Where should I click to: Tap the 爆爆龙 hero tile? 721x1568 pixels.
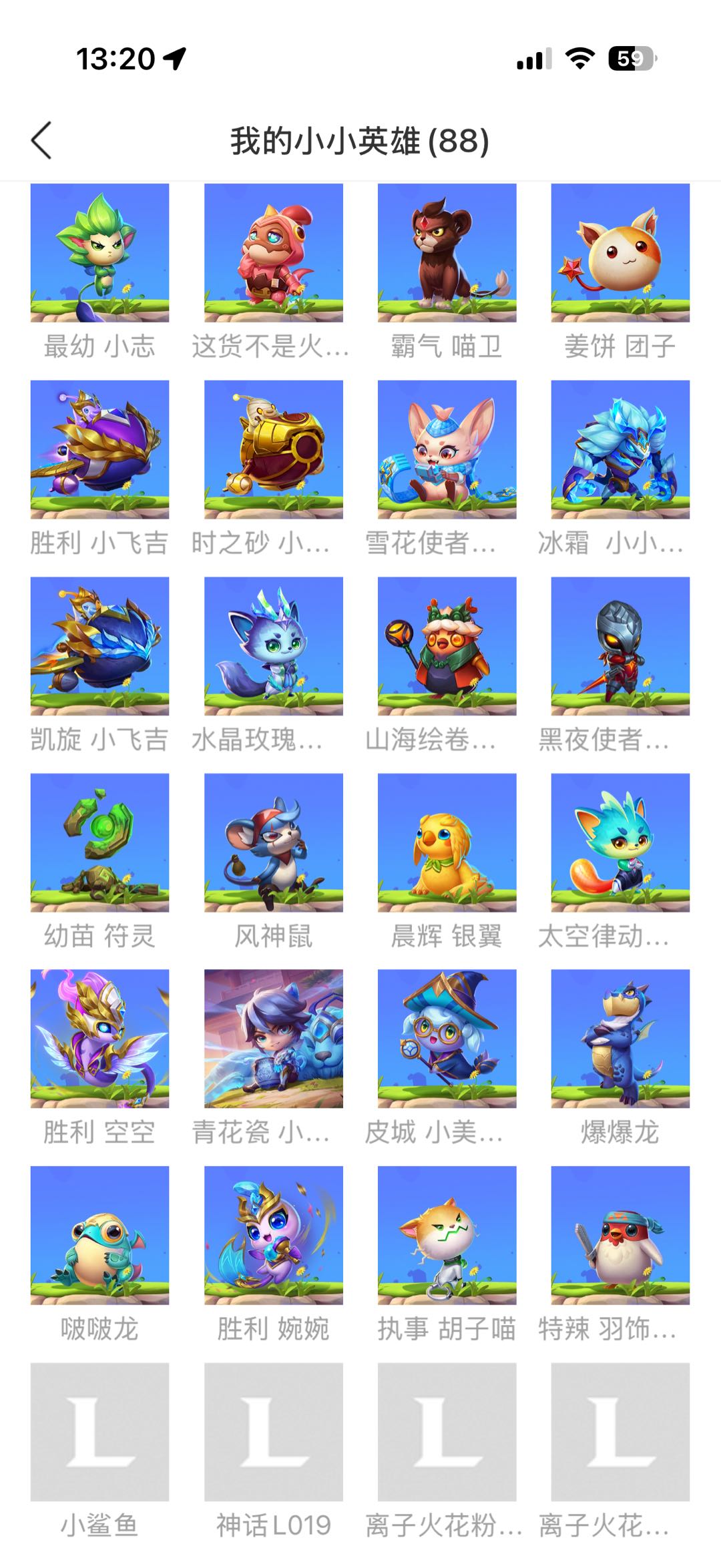(x=620, y=1039)
